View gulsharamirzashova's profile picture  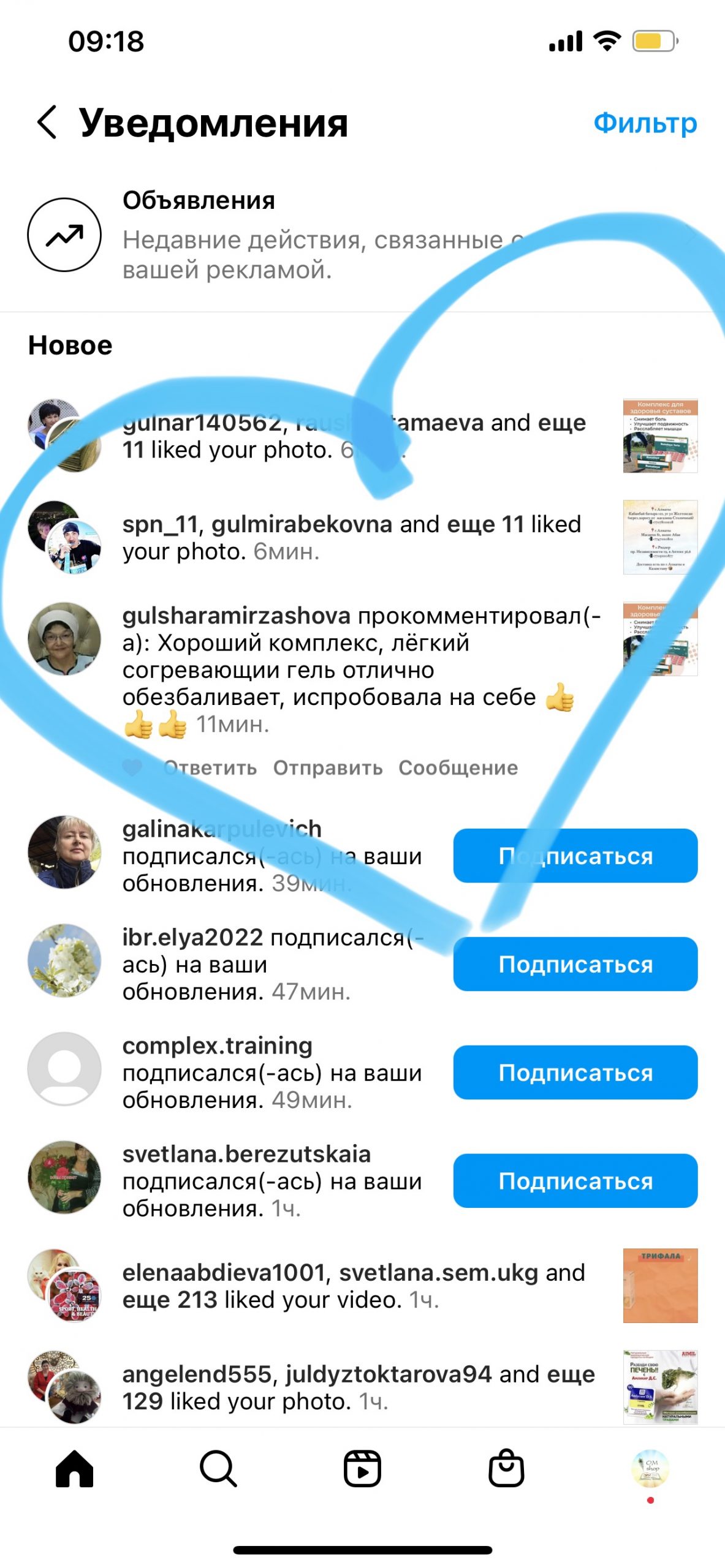64,639
